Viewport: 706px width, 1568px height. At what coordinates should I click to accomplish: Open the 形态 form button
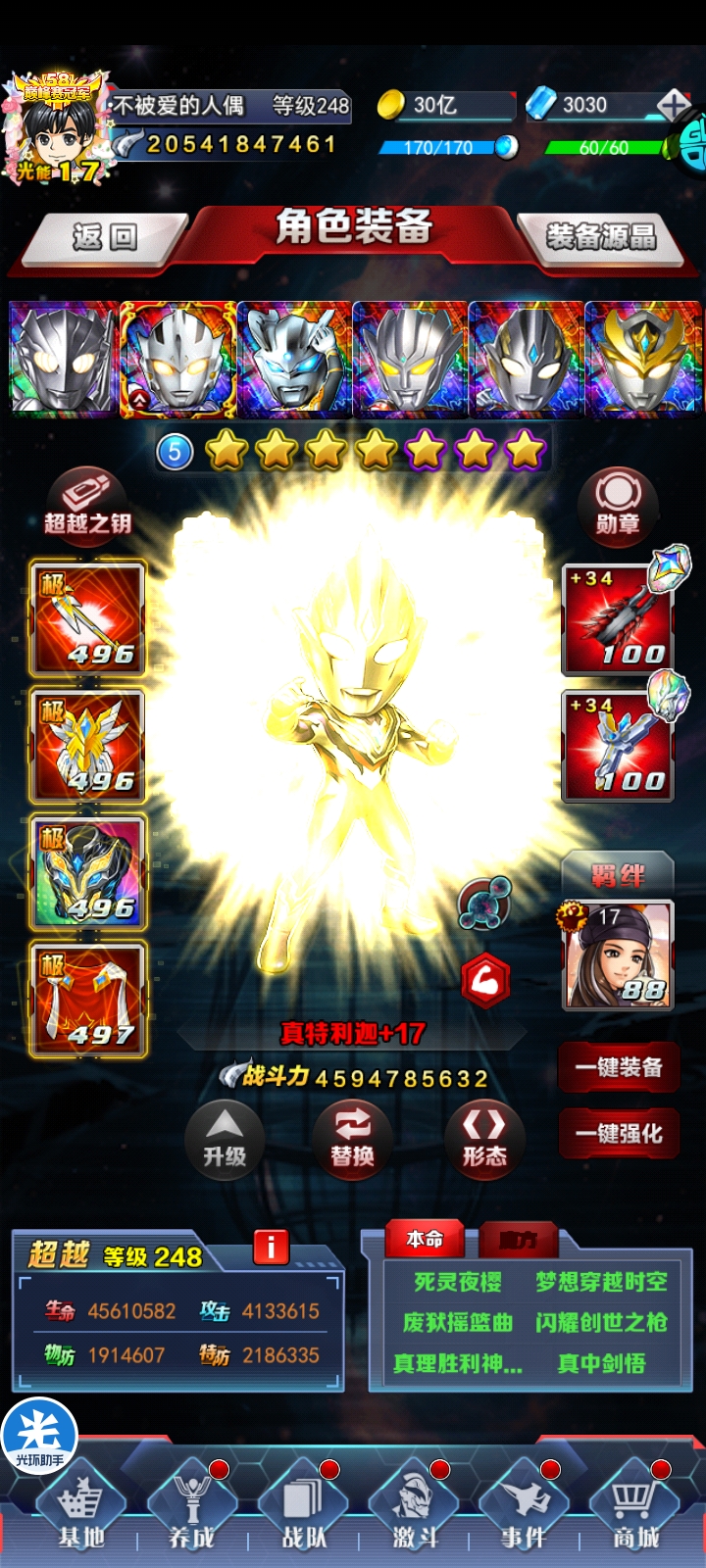coord(484,1138)
